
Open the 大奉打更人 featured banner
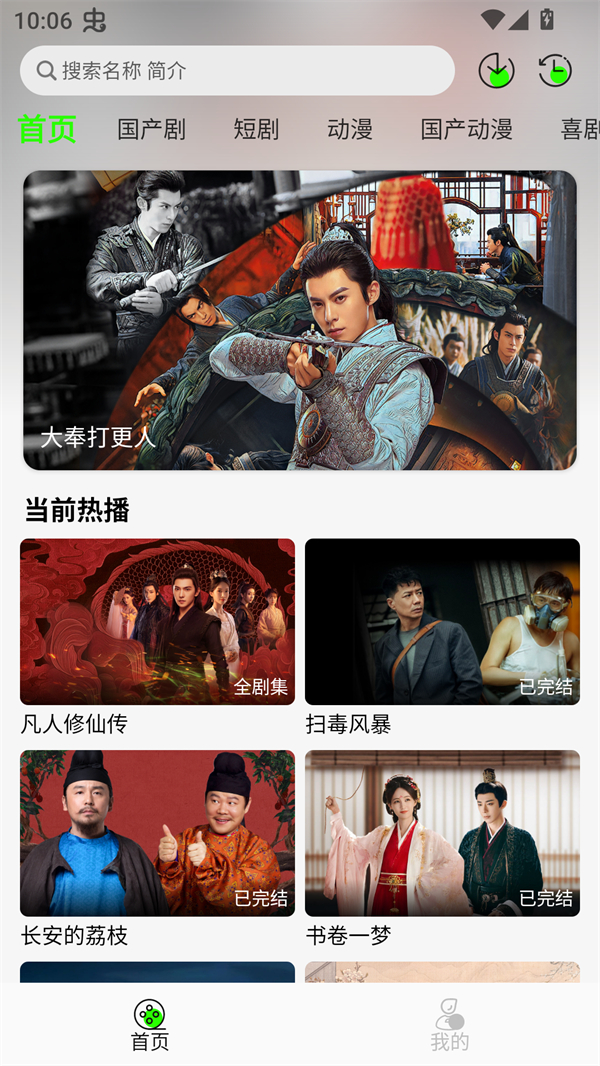coord(300,320)
